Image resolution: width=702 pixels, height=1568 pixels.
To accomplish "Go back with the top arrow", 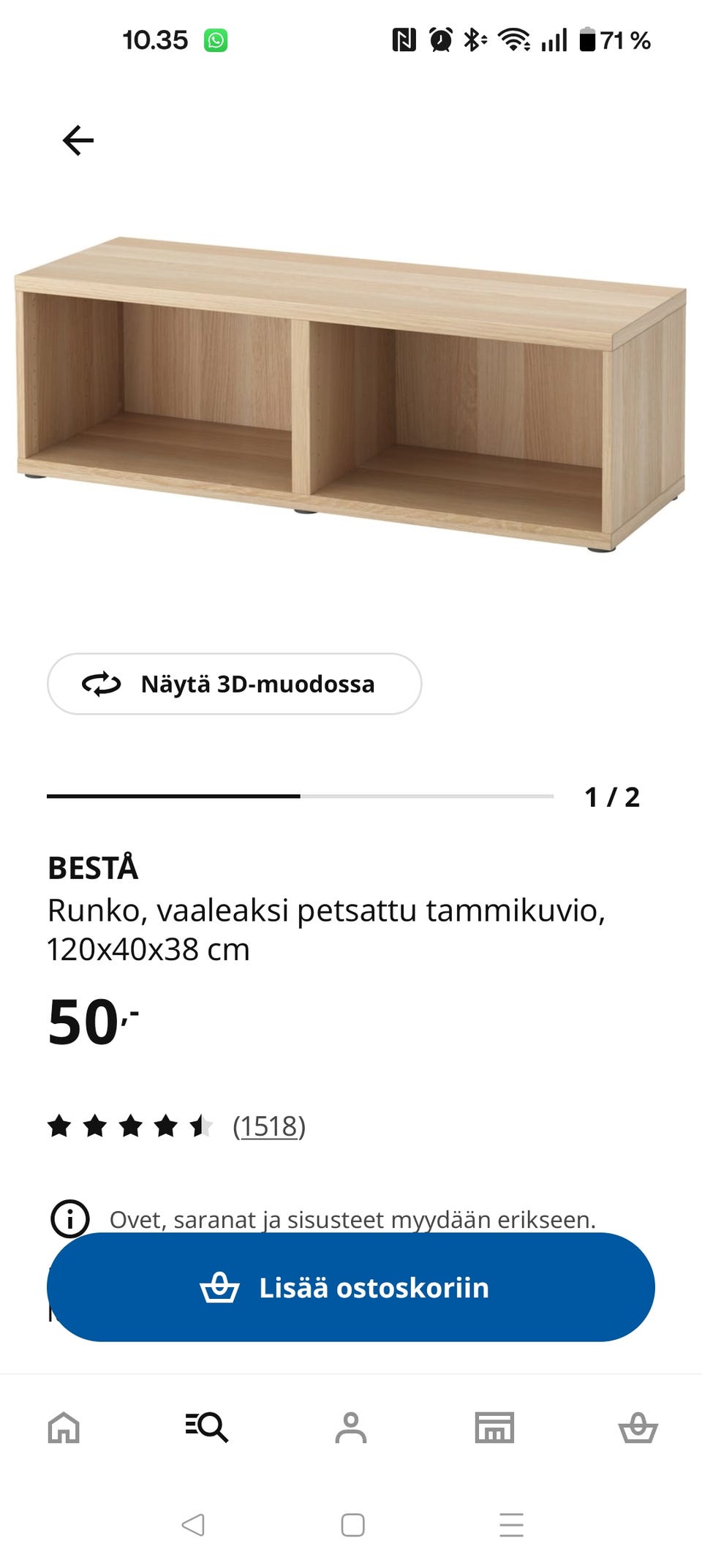I will (78, 140).
